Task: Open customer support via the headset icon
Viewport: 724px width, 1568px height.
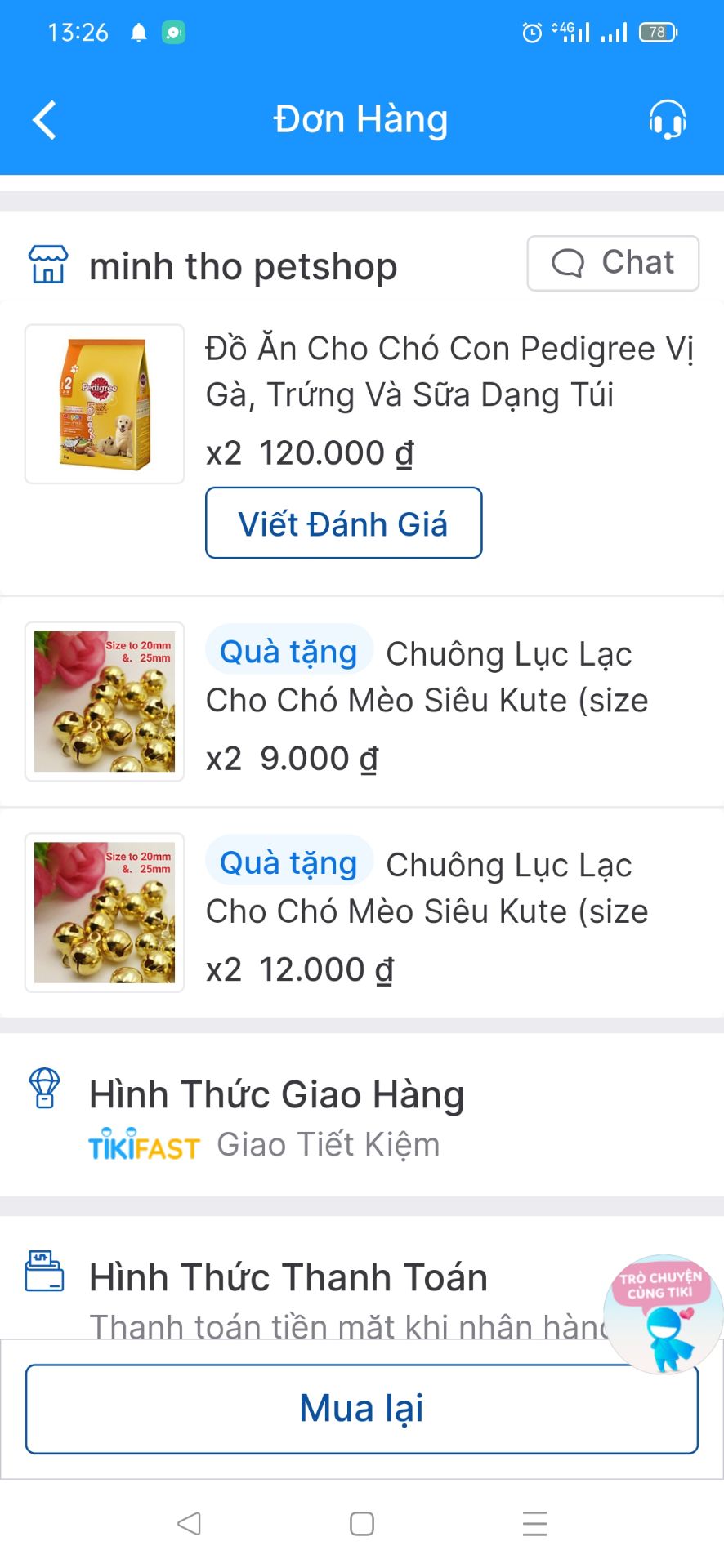Action: [666, 119]
